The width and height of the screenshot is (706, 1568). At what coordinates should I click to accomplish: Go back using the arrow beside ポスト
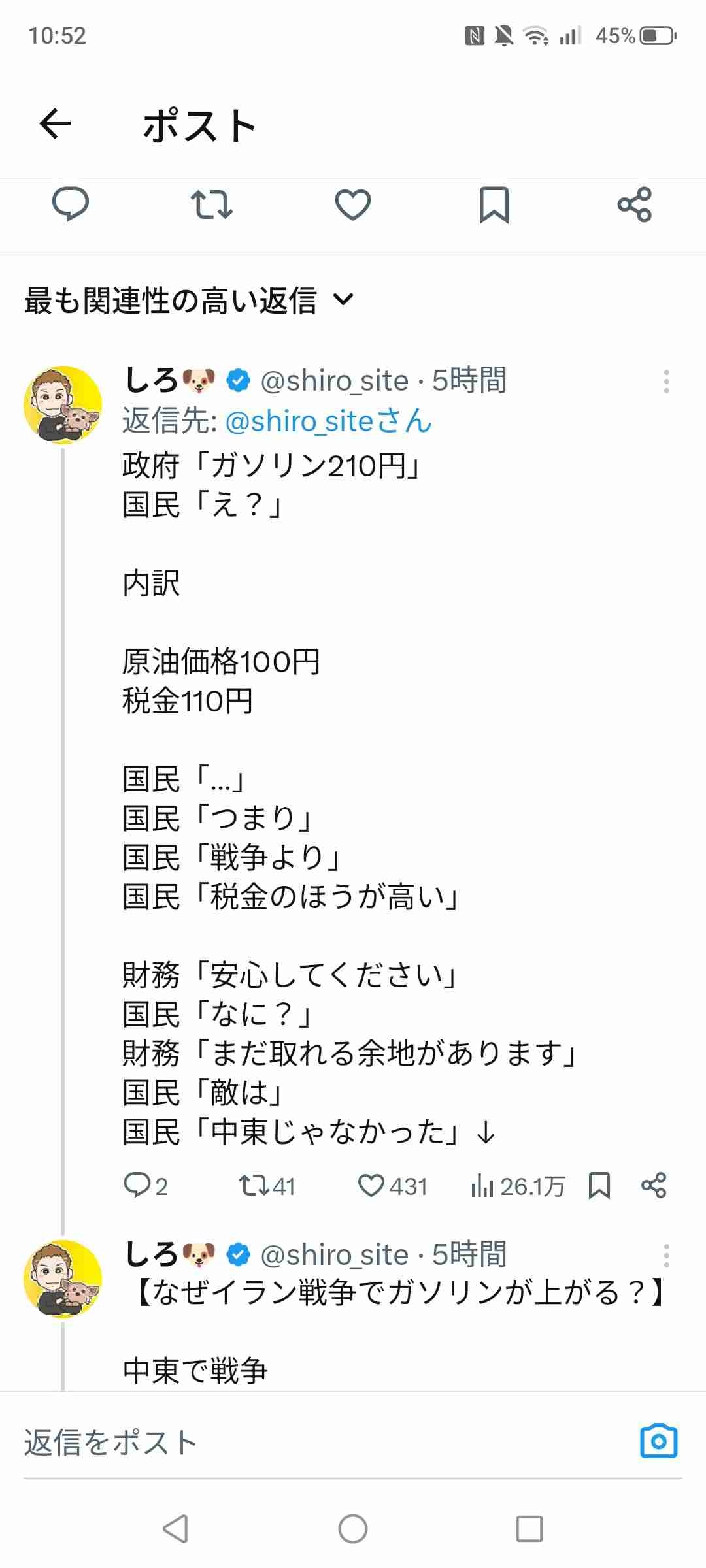pos(55,124)
